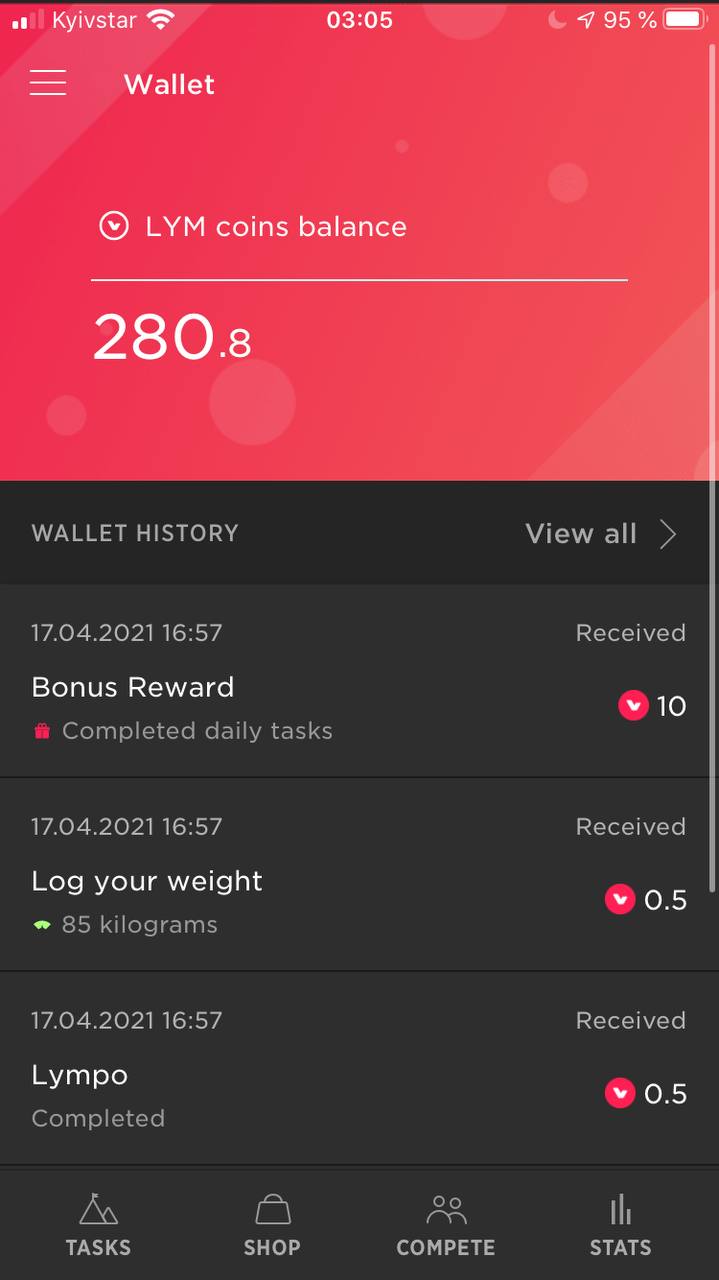This screenshot has width=719, height=1280.
Task: Open the Lympo Completed transaction
Action: (x=359, y=1069)
